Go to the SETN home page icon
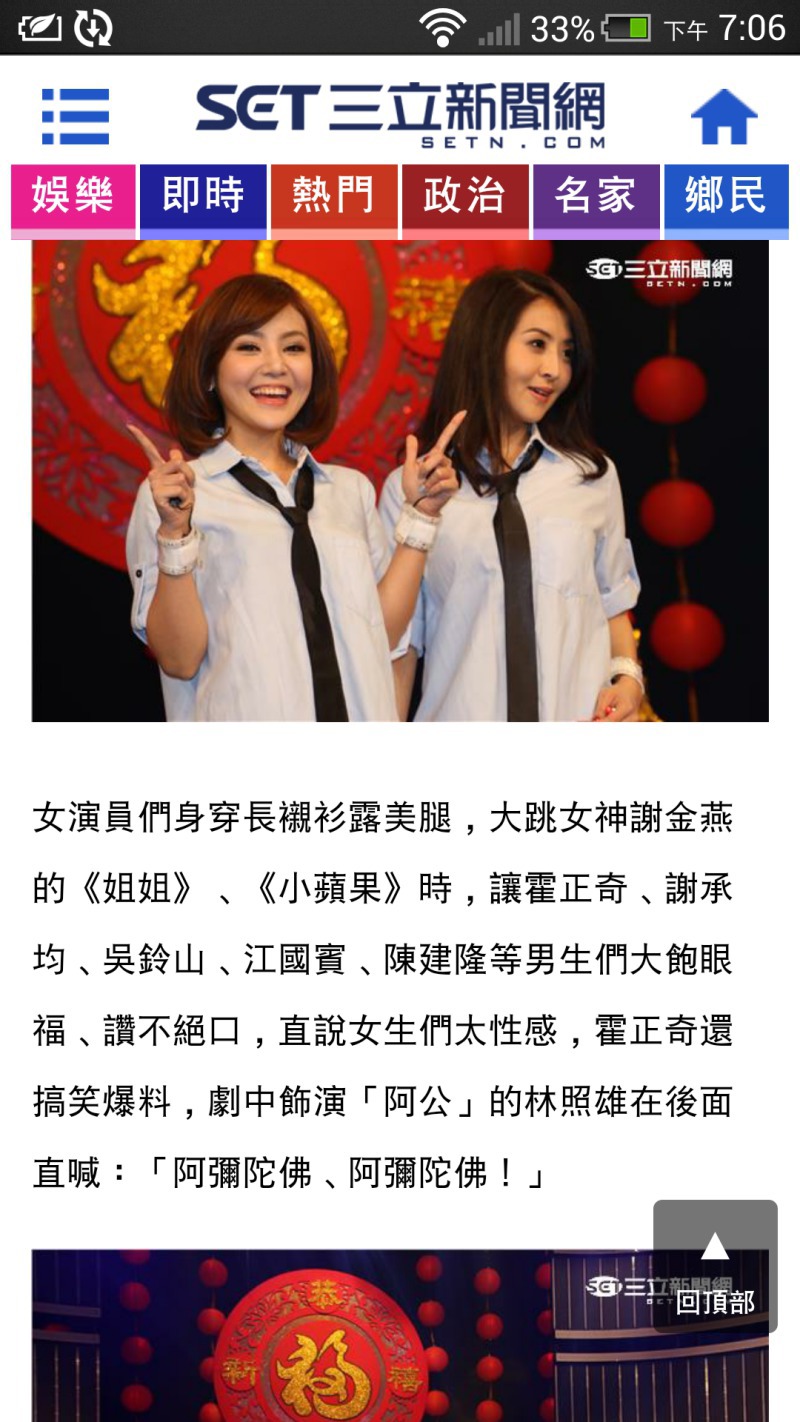Image resolution: width=800 pixels, height=1422 pixels. (x=724, y=117)
